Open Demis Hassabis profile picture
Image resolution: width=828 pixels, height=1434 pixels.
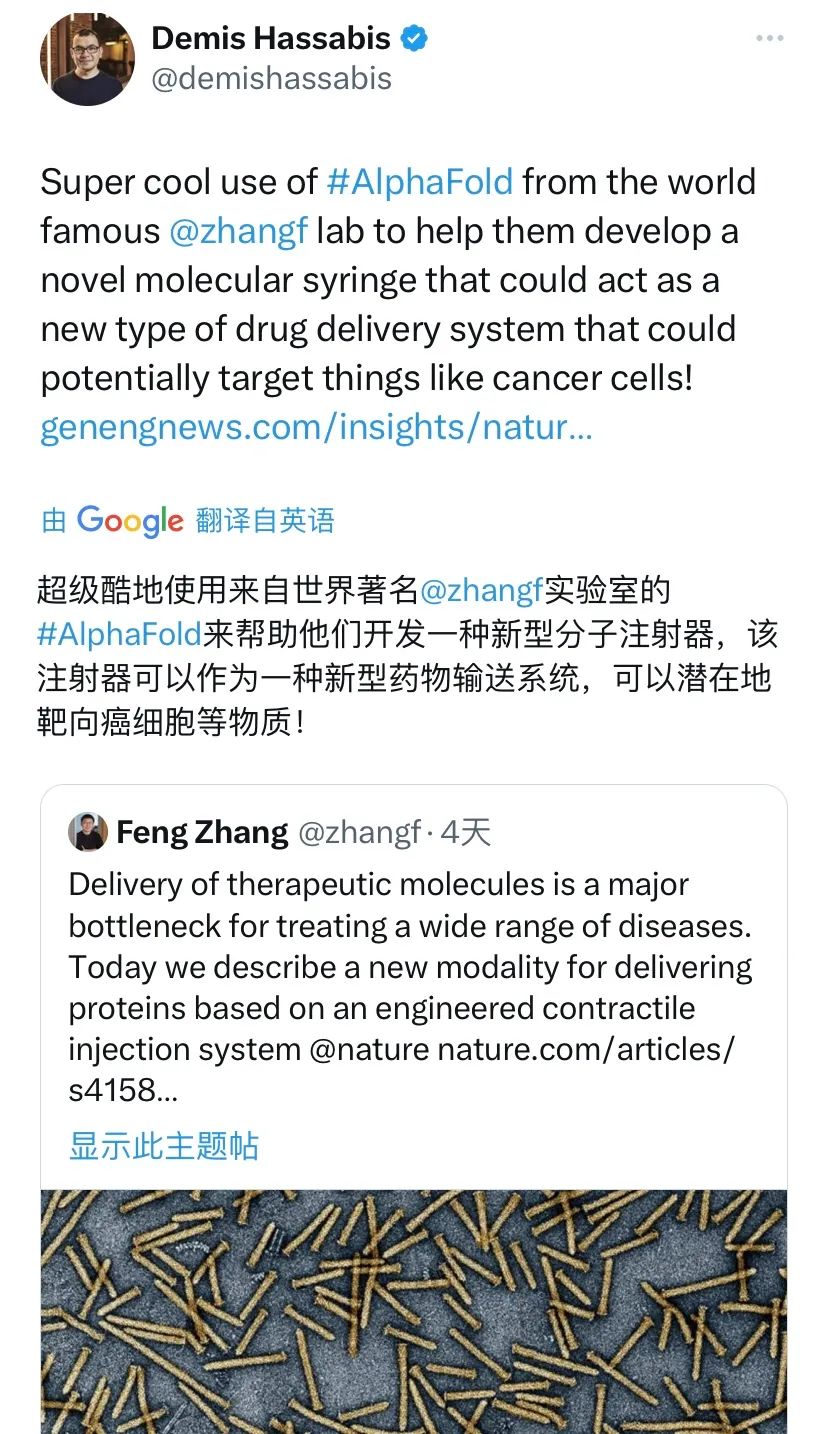(x=87, y=59)
